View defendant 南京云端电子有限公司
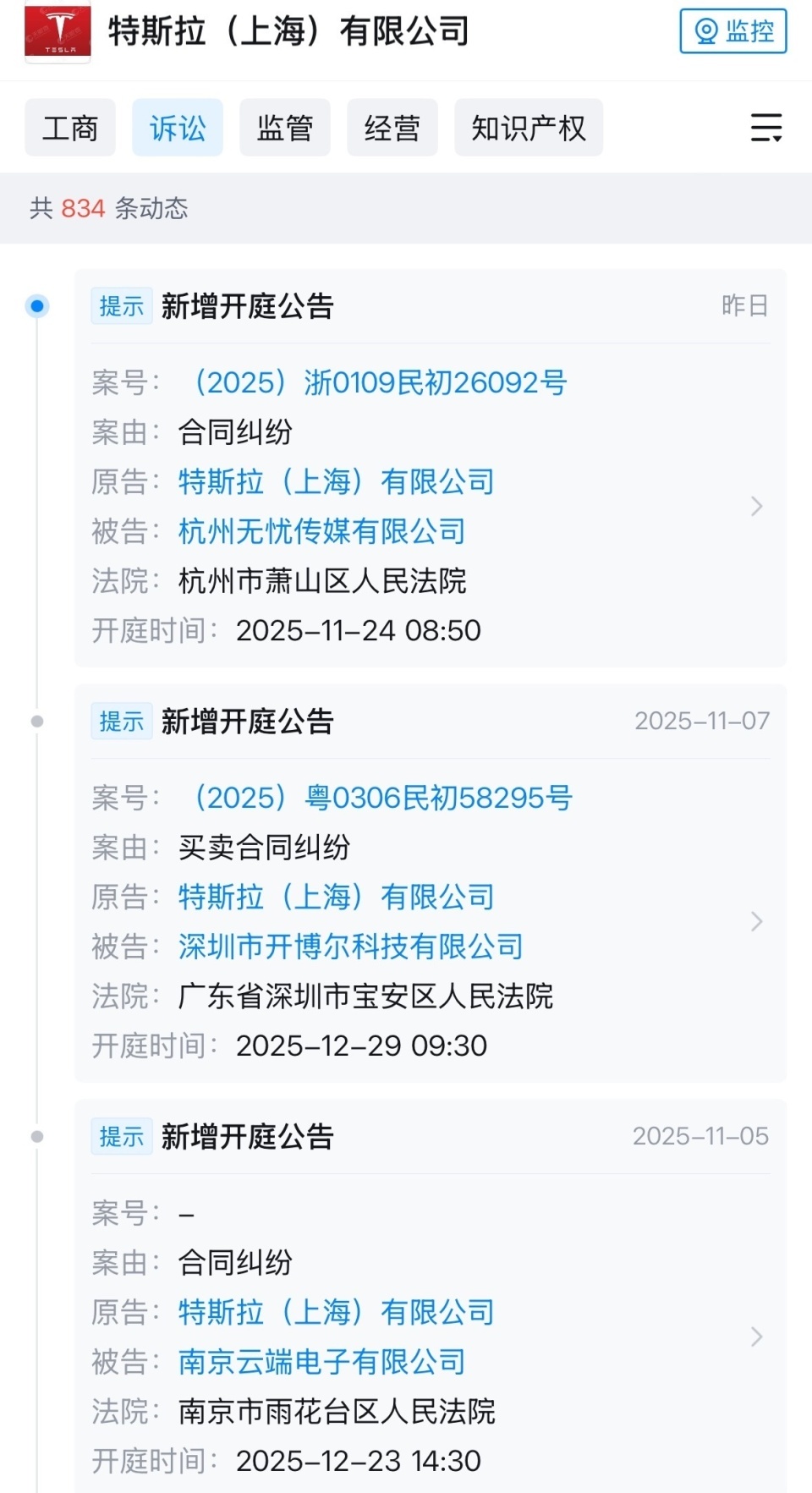 click(322, 1362)
